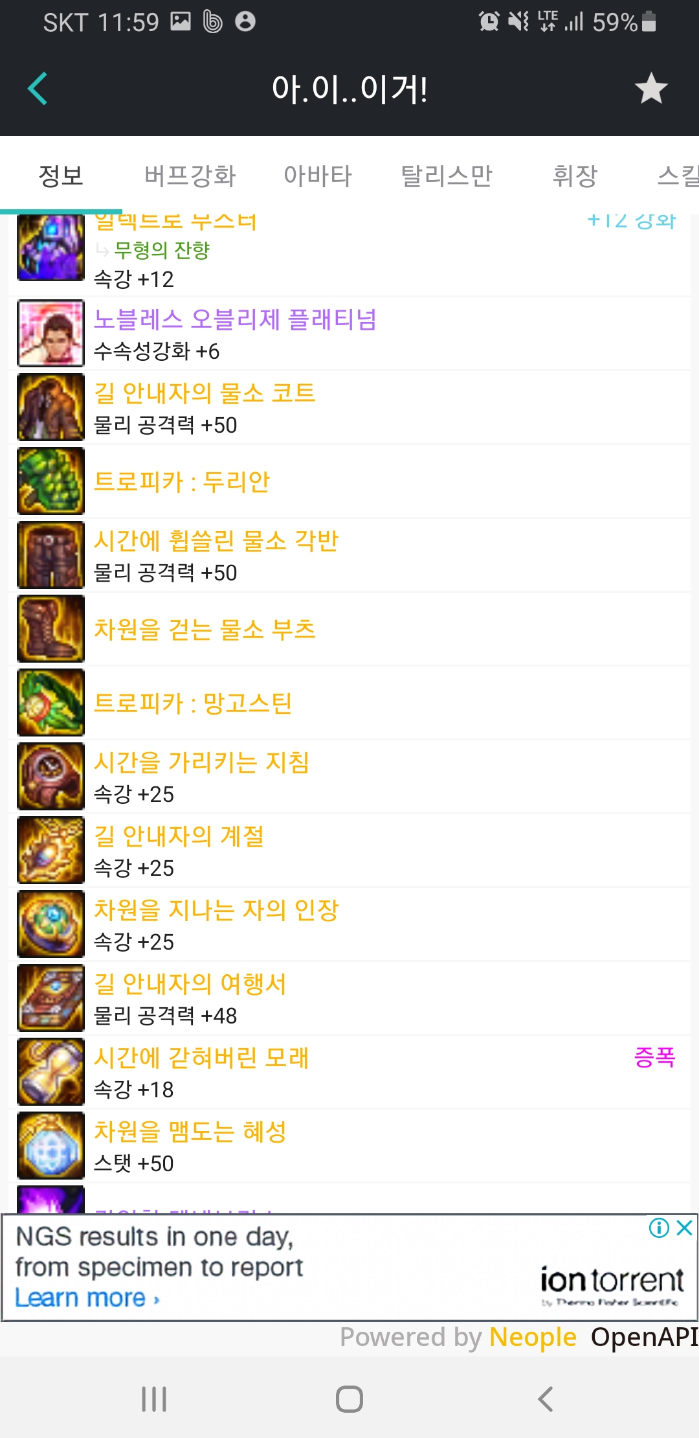The height and width of the screenshot is (1438, 699).
Task: Open 시간을 가리키는 지침 item
Action: pyautogui.click(x=201, y=764)
